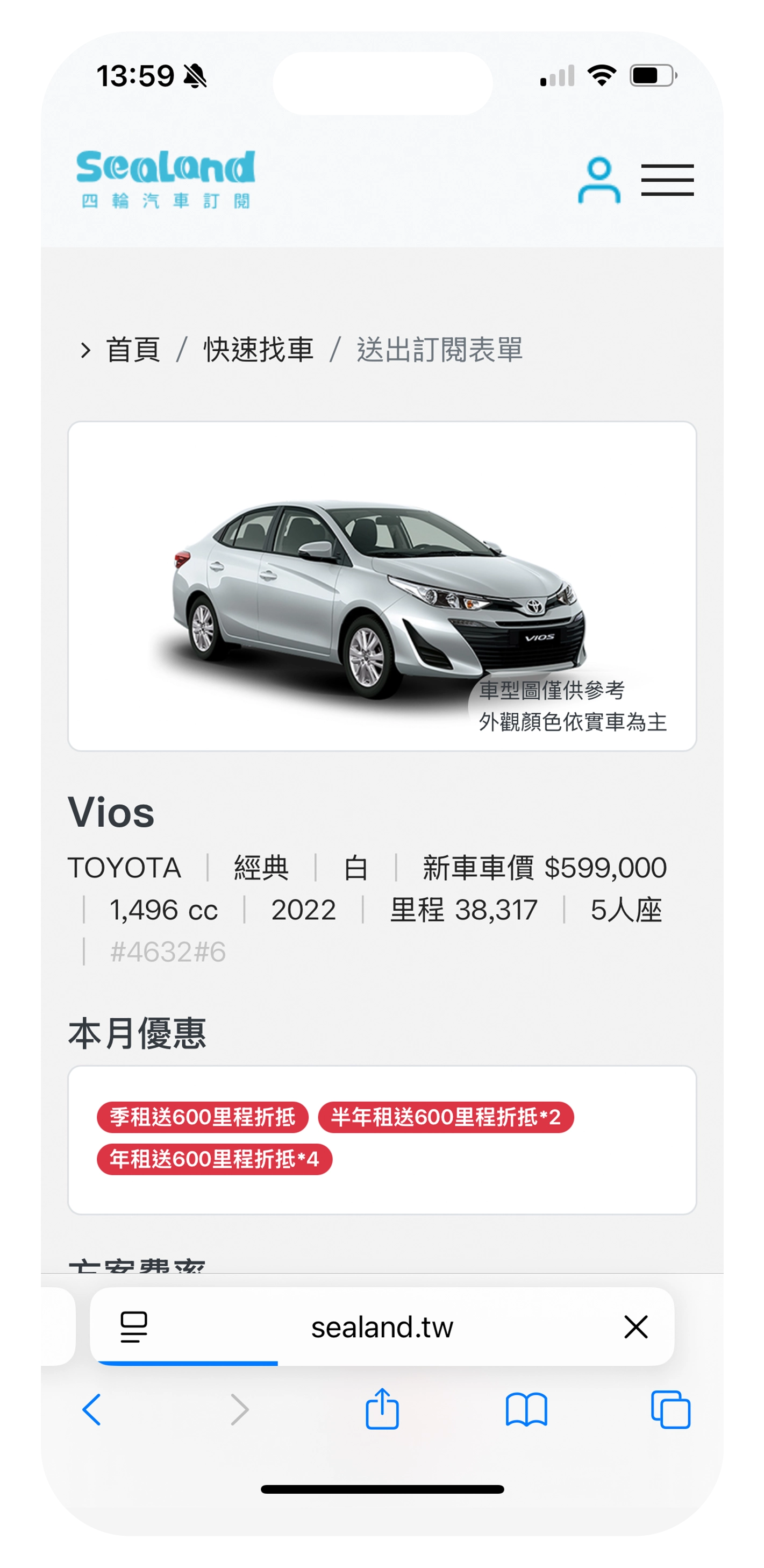
Task: Share this page from Safari toolbar
Action: (x=382, y=1409)
